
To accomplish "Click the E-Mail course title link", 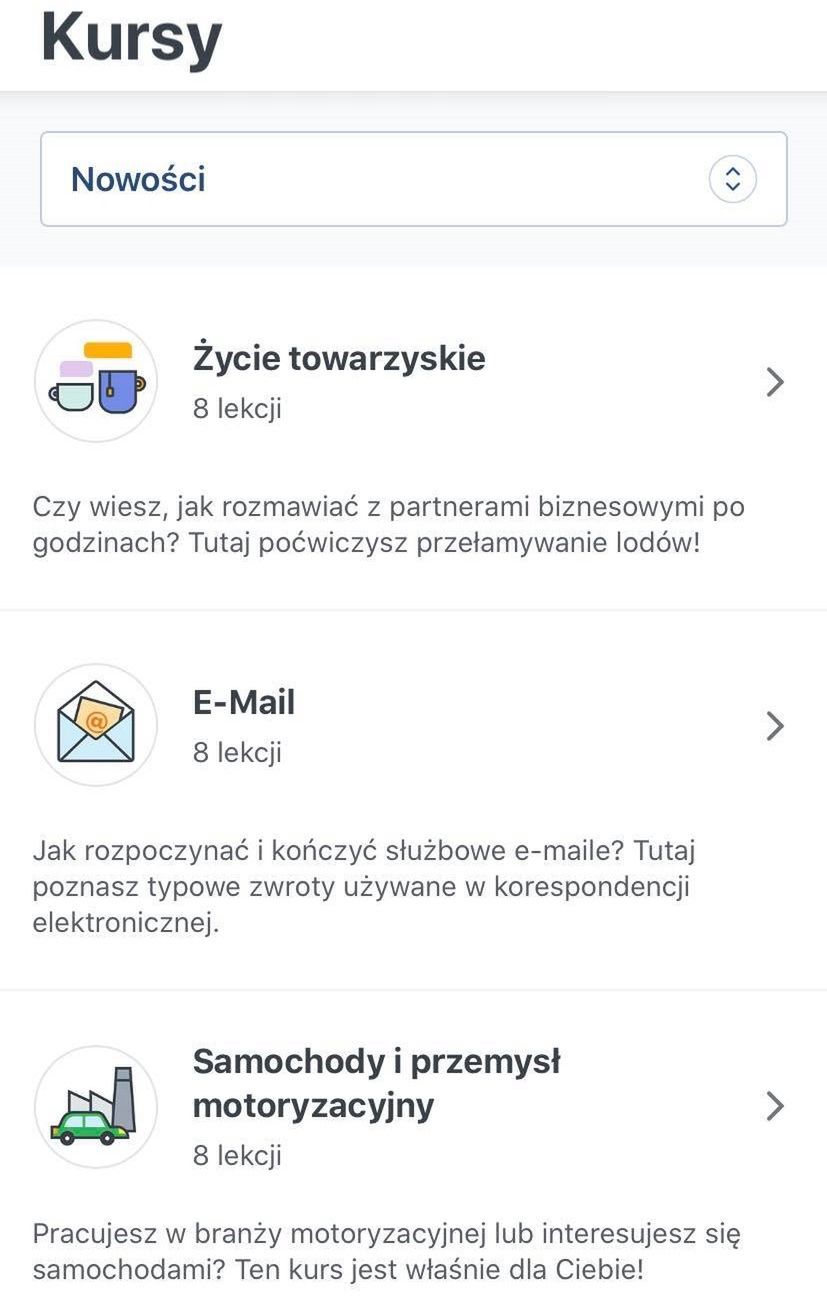I will [244, 703].
